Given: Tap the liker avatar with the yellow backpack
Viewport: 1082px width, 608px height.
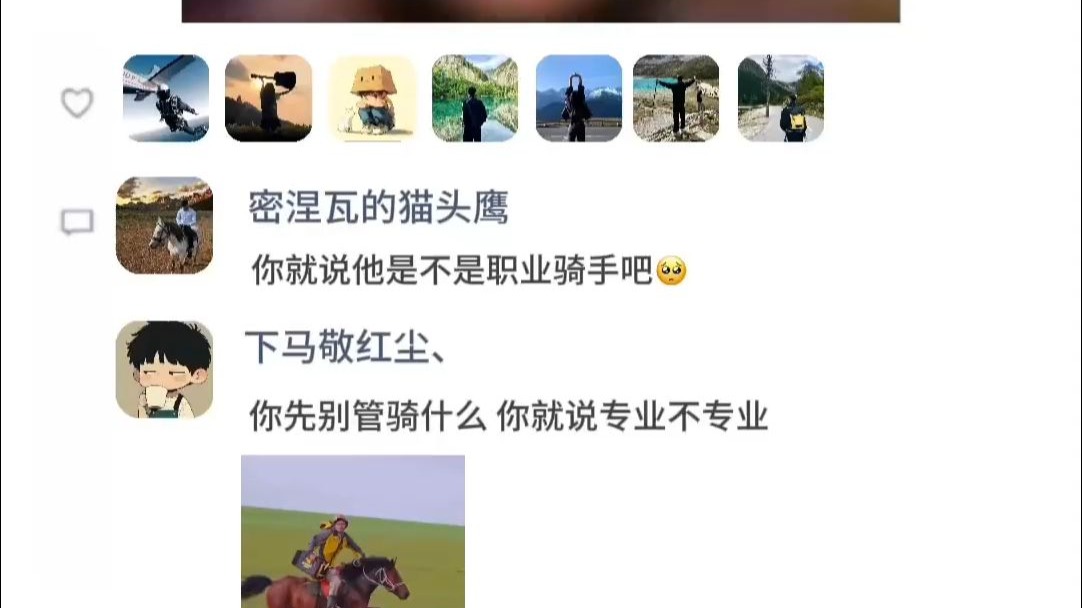Looking at the screenshot, I should pyautogui.click(x=780, y=98).
